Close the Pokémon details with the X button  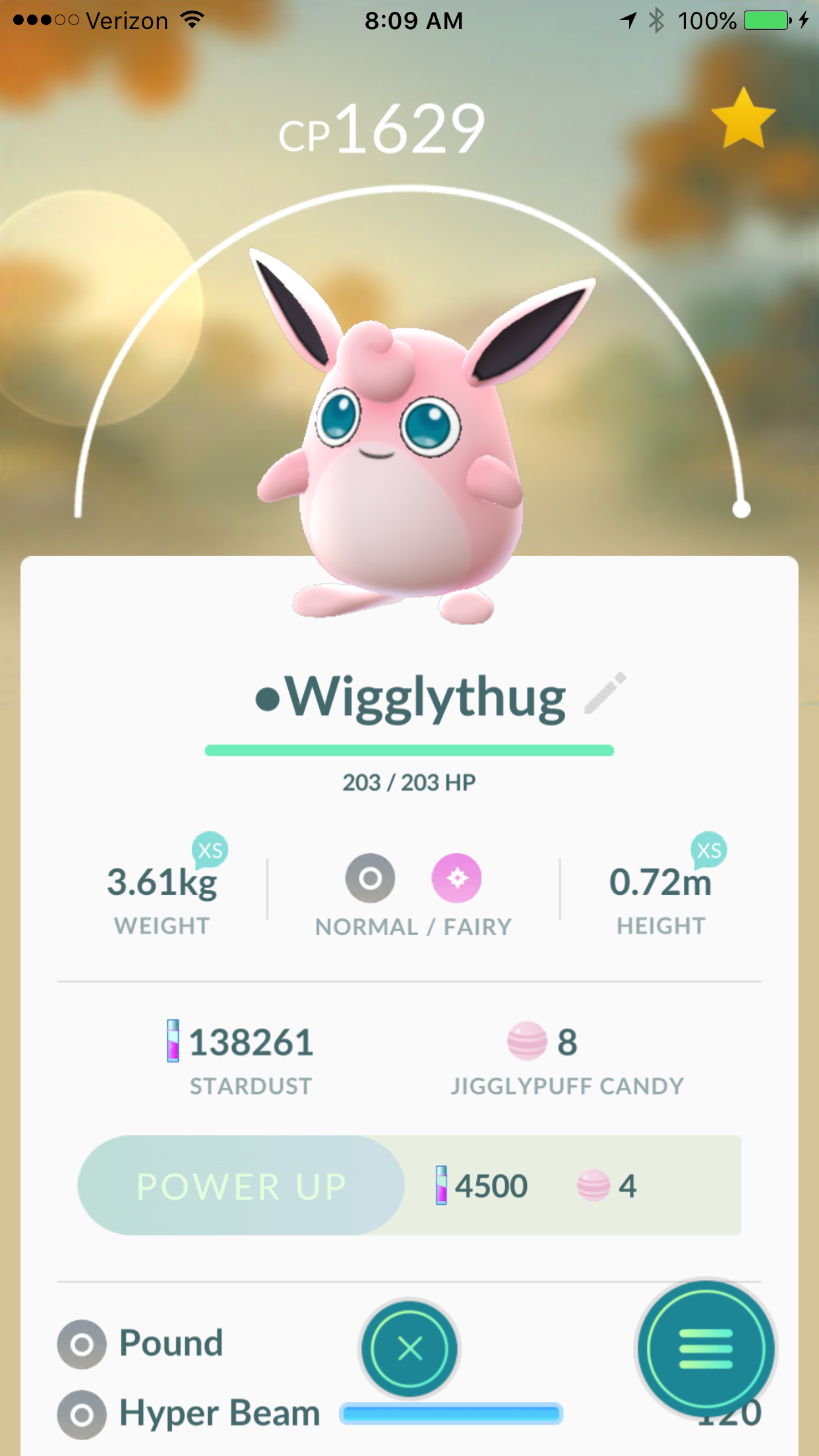[x=409, y=1349]
